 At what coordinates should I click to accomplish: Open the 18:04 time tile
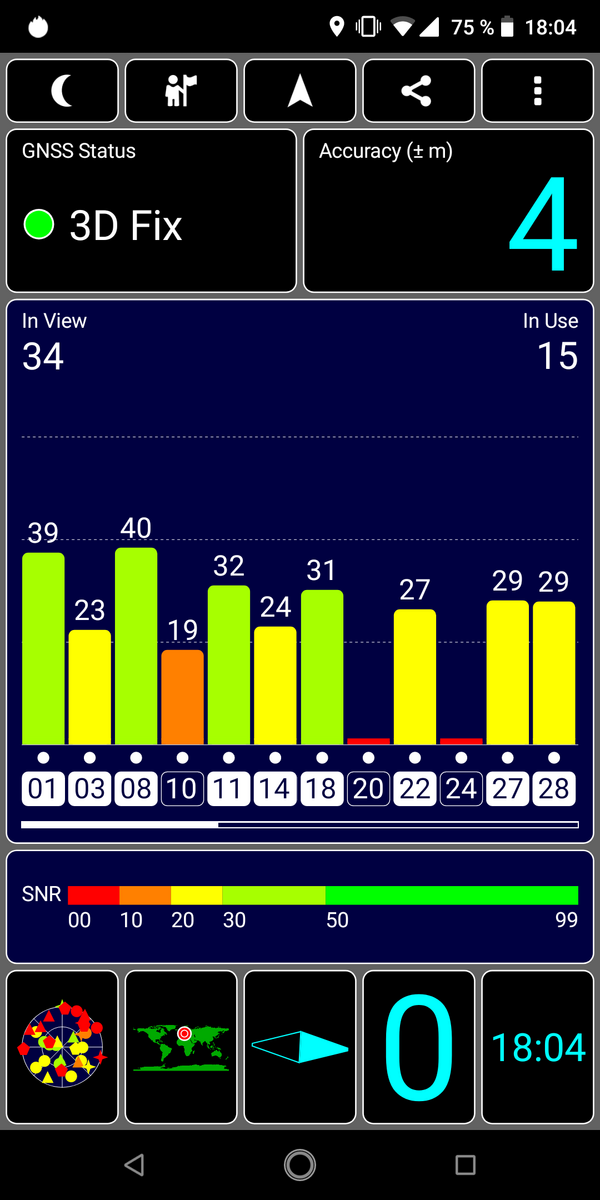(x=538, y=1047)
